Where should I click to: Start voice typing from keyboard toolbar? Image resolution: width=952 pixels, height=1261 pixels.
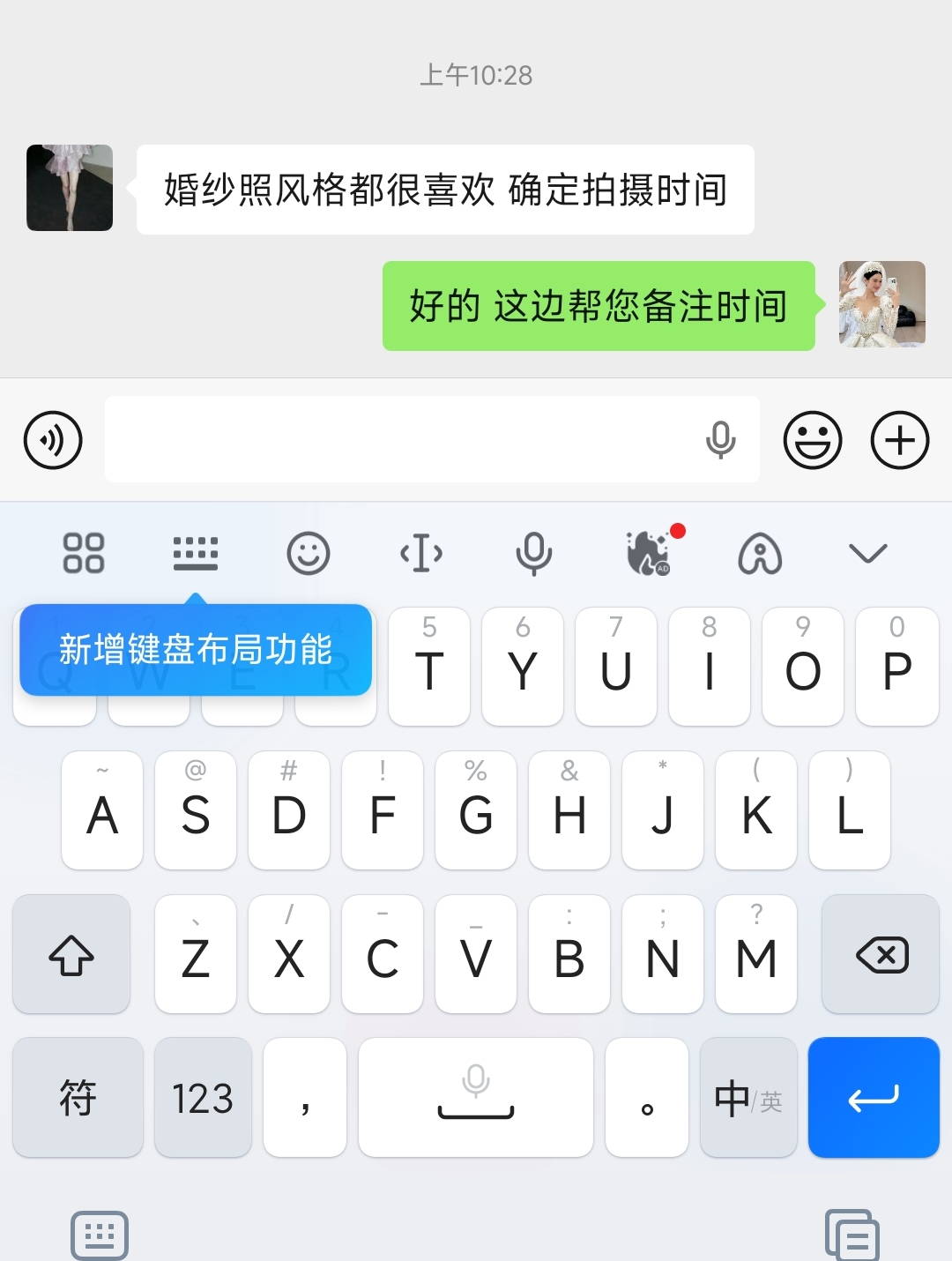pyautogui.click(x=533, y=554)
